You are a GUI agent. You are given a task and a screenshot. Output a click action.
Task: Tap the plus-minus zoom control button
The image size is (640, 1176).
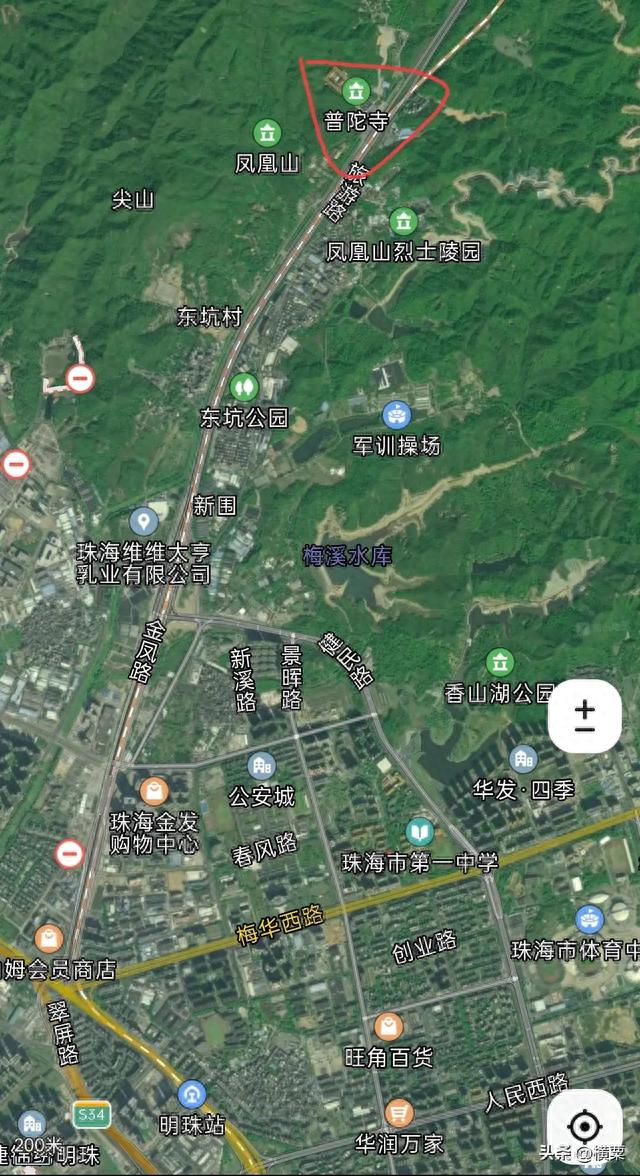point(584,716)
